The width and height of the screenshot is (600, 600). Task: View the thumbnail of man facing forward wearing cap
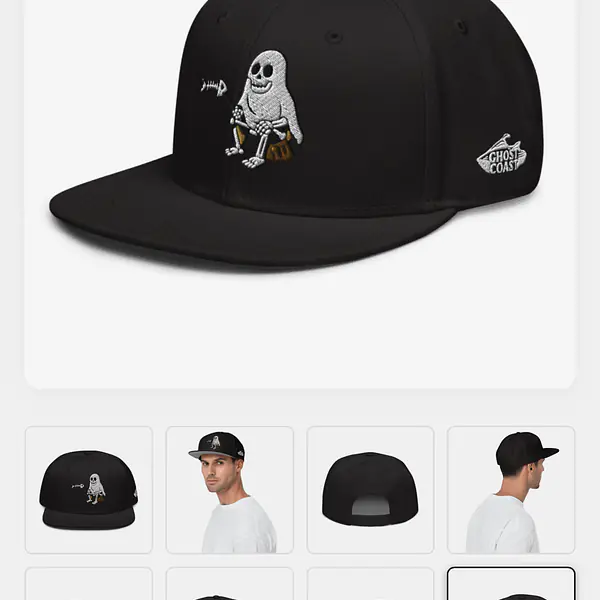coord(230,490)
